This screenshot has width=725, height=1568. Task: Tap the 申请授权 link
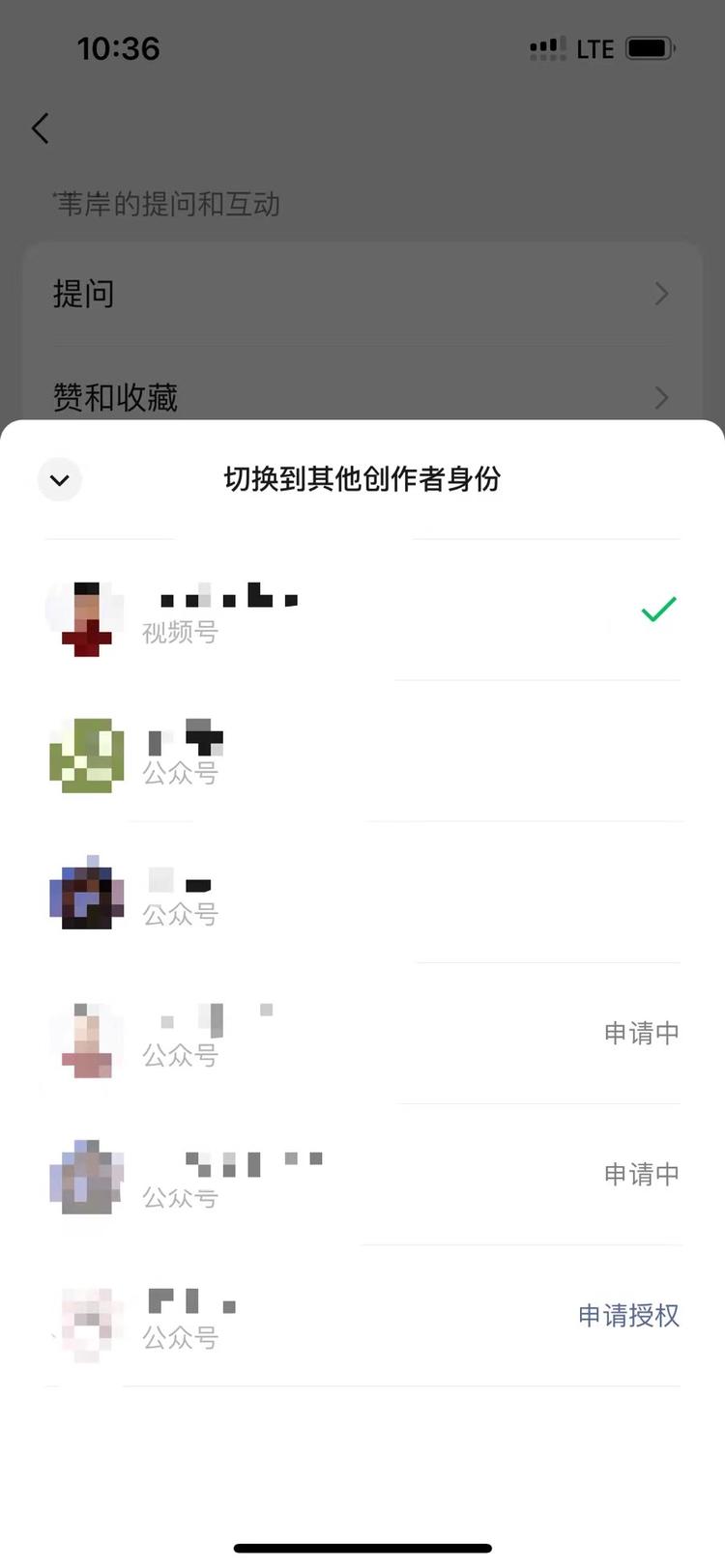pyautogui.click(x=628, y=1316)
